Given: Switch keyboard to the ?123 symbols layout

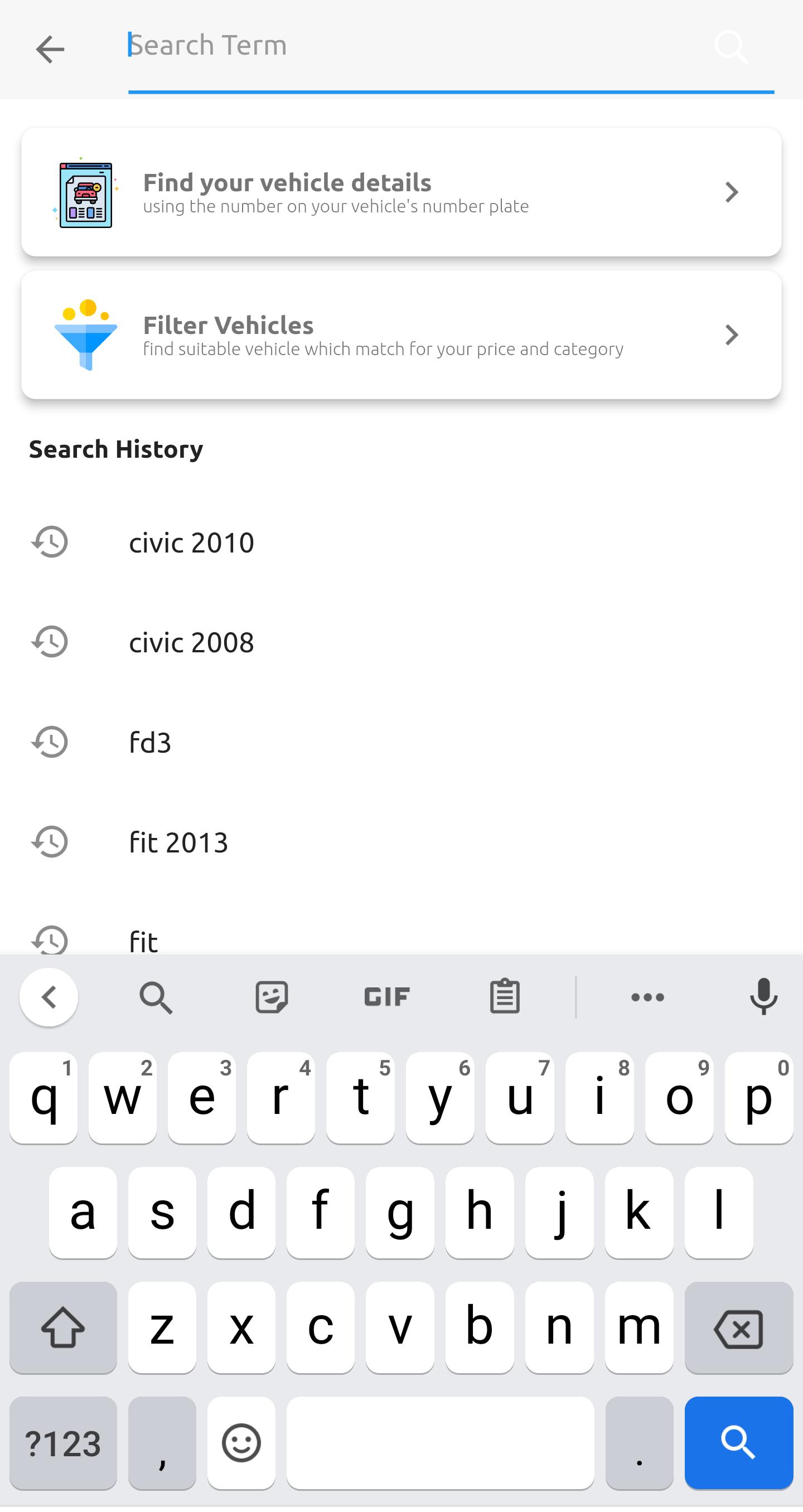Looking at the screenshot, I should click(x=63, y=1442).
